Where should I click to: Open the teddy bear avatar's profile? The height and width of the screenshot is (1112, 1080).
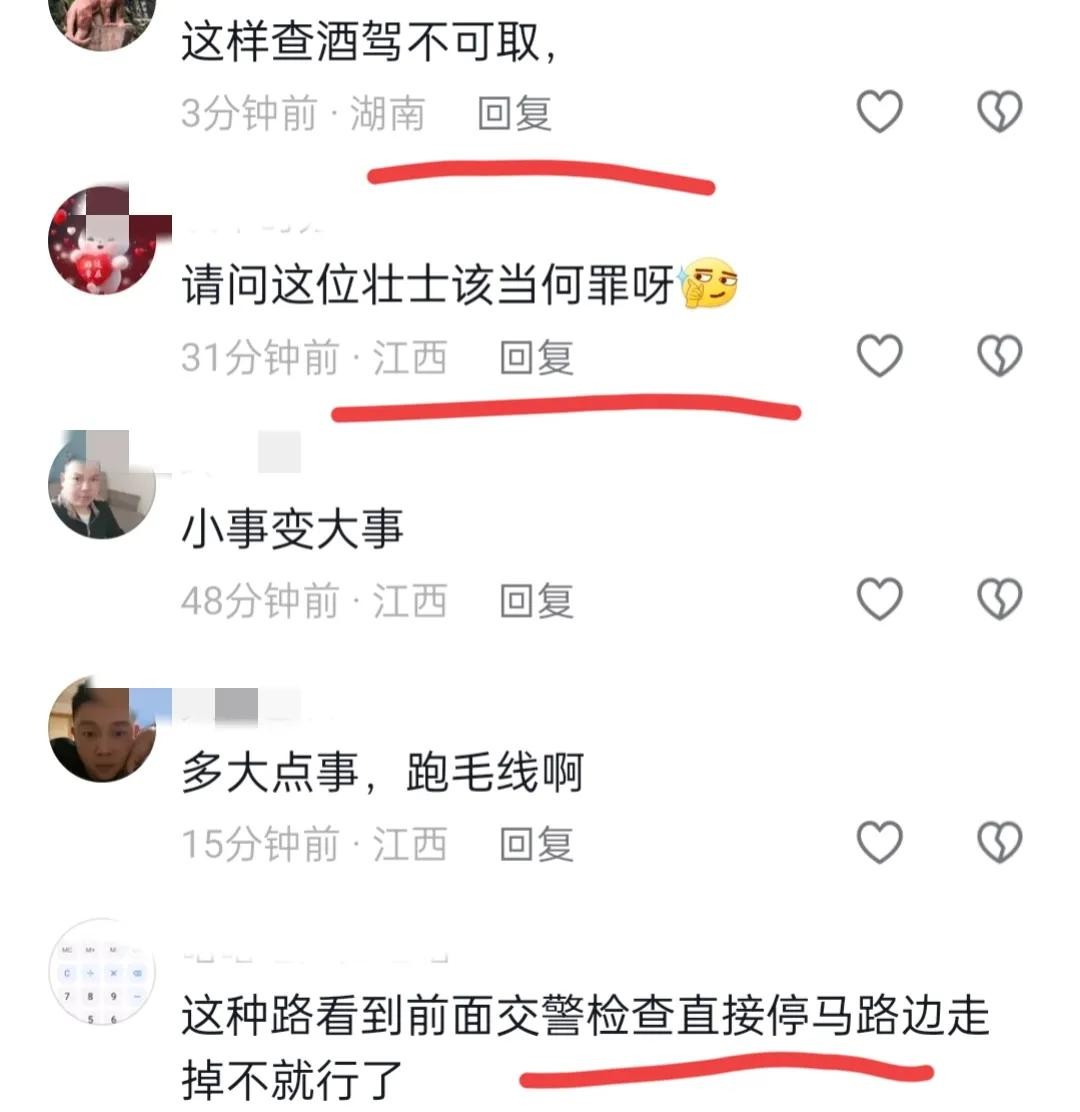click(x=102, y=241)
